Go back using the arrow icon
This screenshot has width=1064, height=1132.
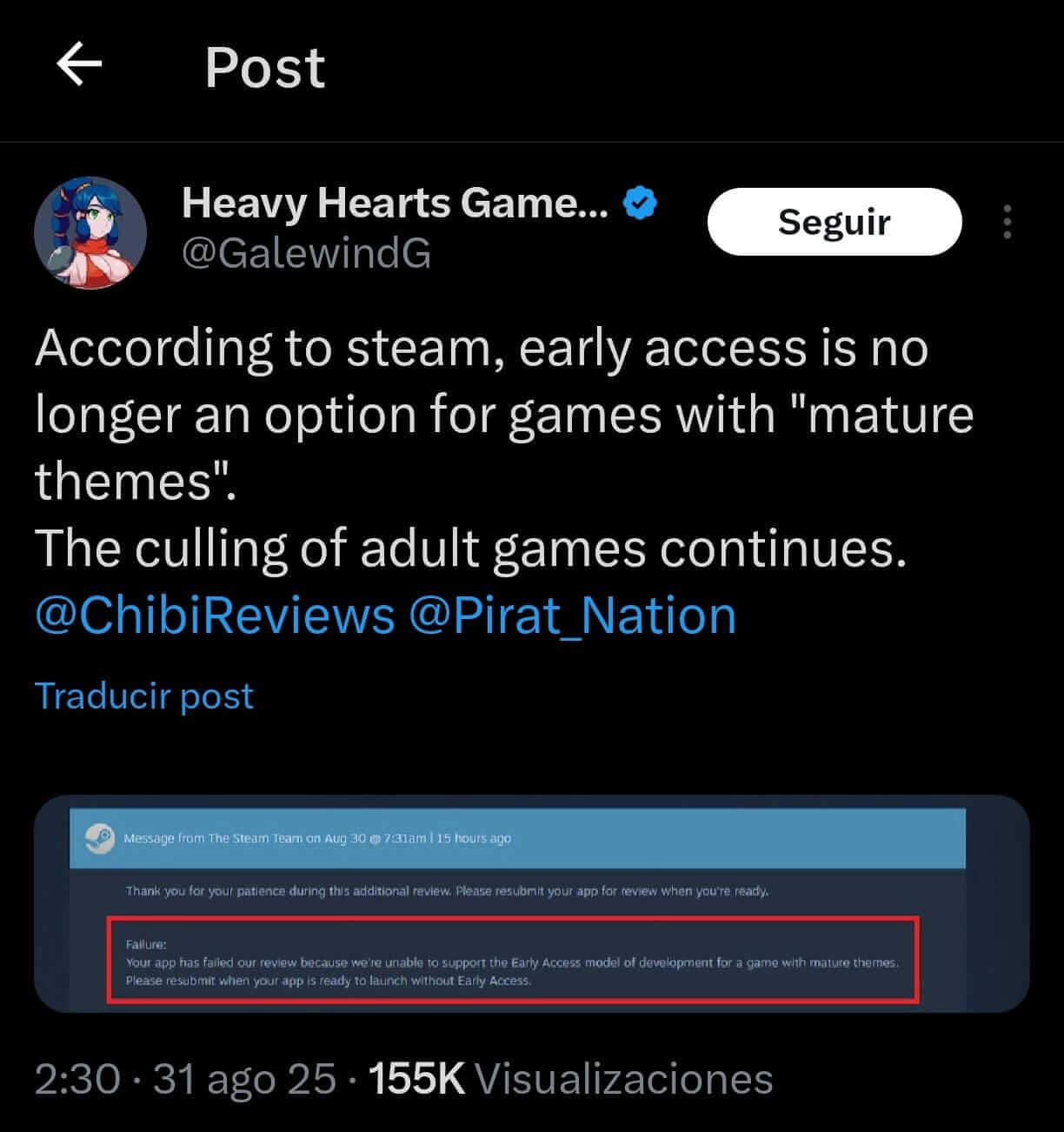(79, 65)
